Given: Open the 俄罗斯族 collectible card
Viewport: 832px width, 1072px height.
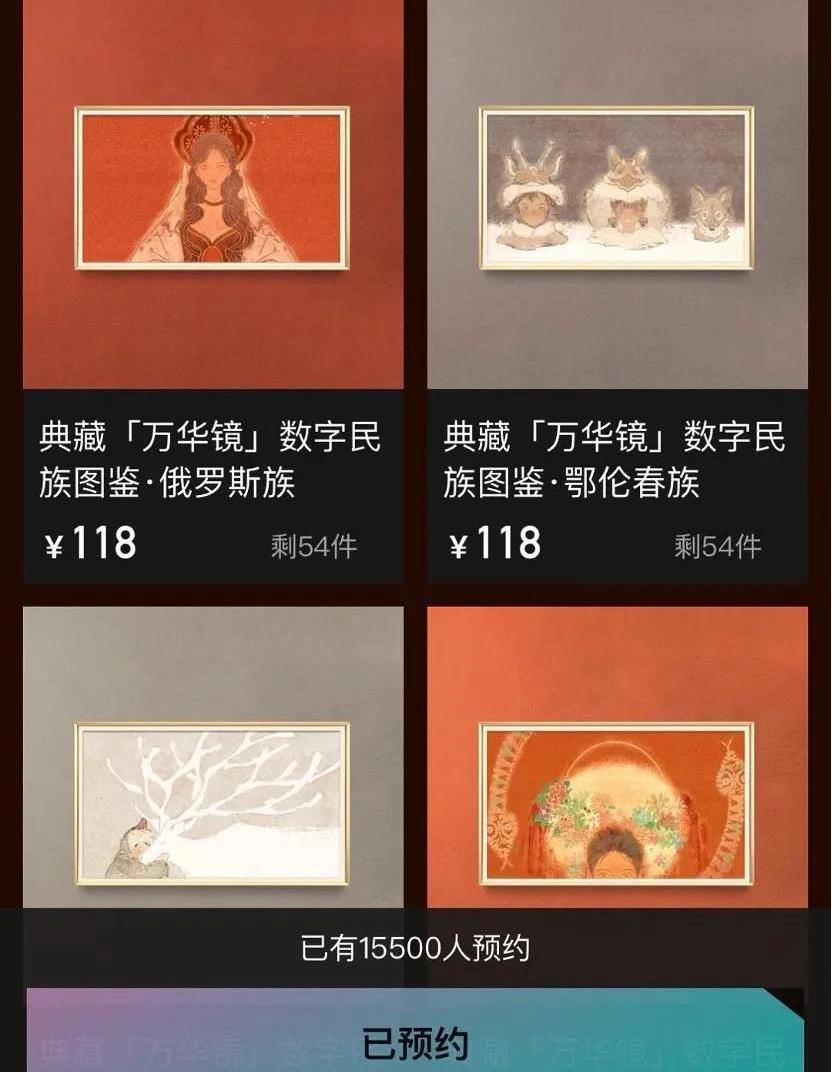Looking at the screenshot, I should point(212,290).
